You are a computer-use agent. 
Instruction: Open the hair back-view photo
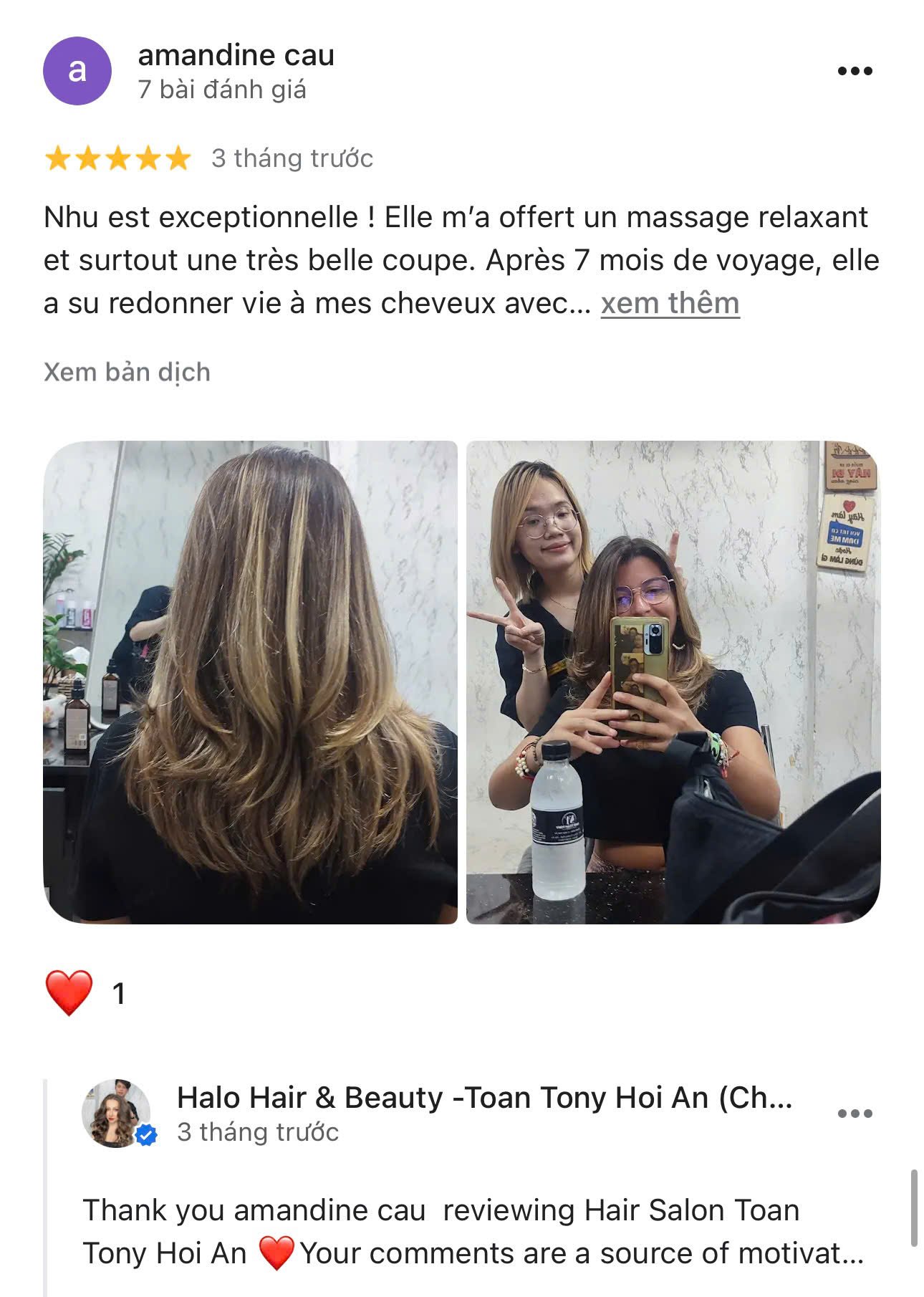tap(250, 681)
